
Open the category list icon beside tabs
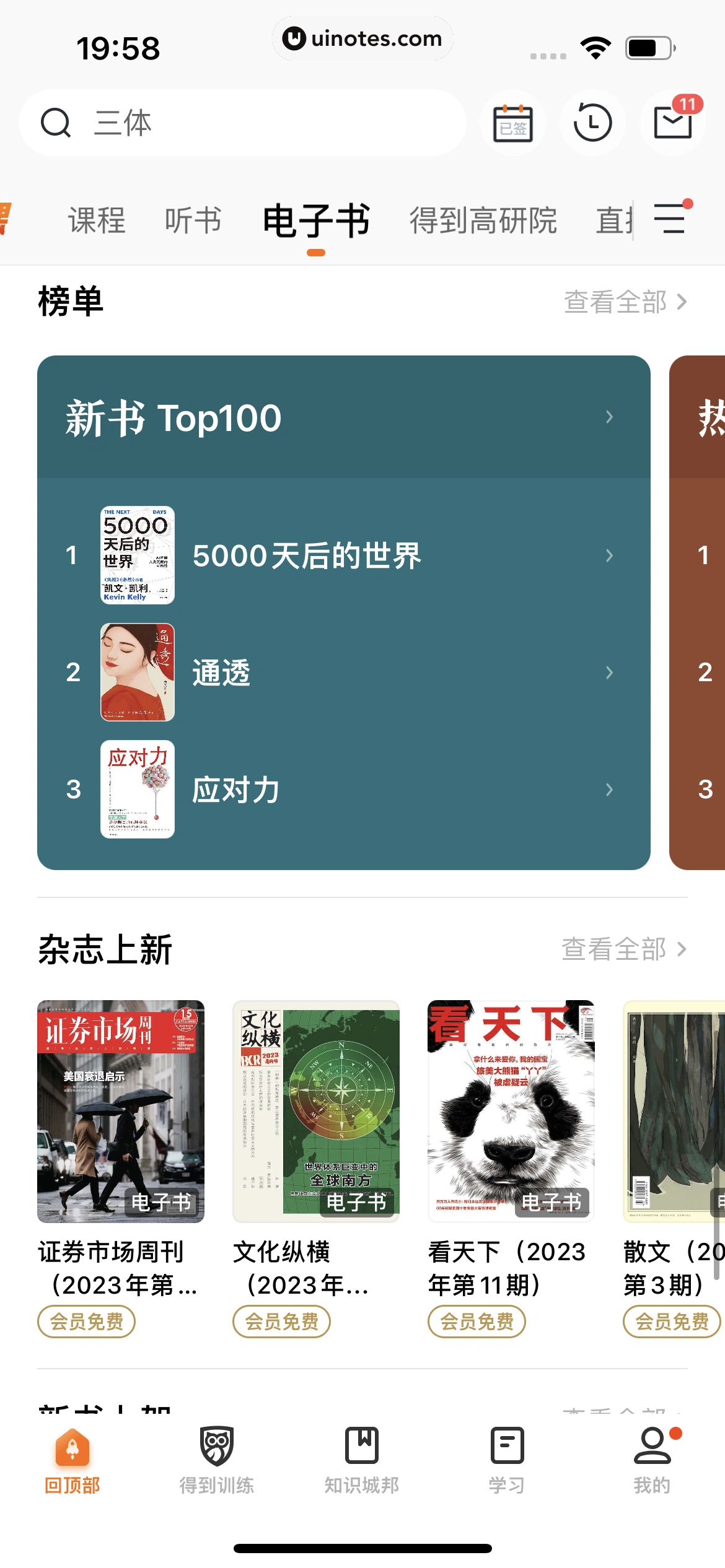[670, 220]
